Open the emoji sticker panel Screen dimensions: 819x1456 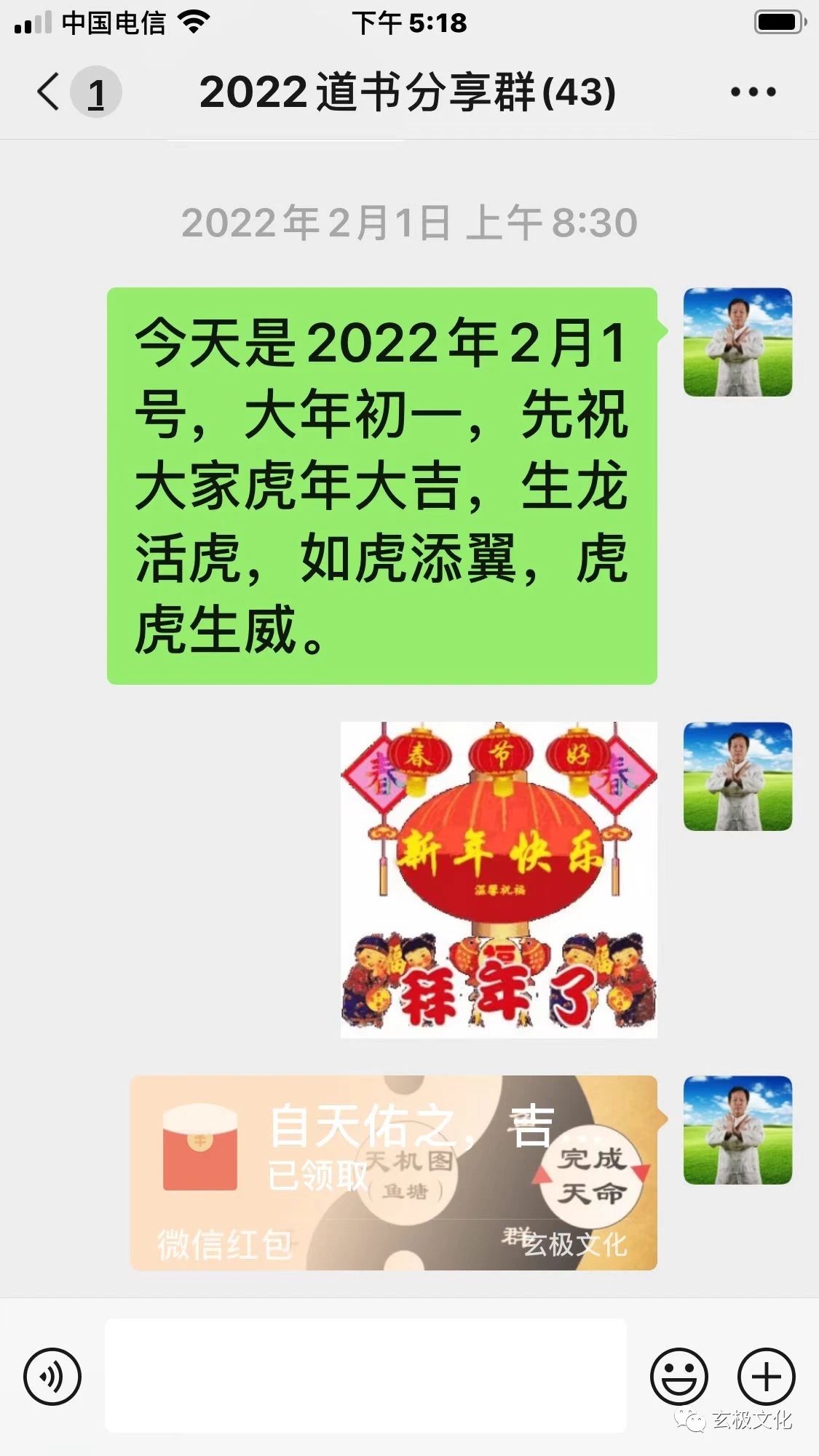tap(678, 1376)
